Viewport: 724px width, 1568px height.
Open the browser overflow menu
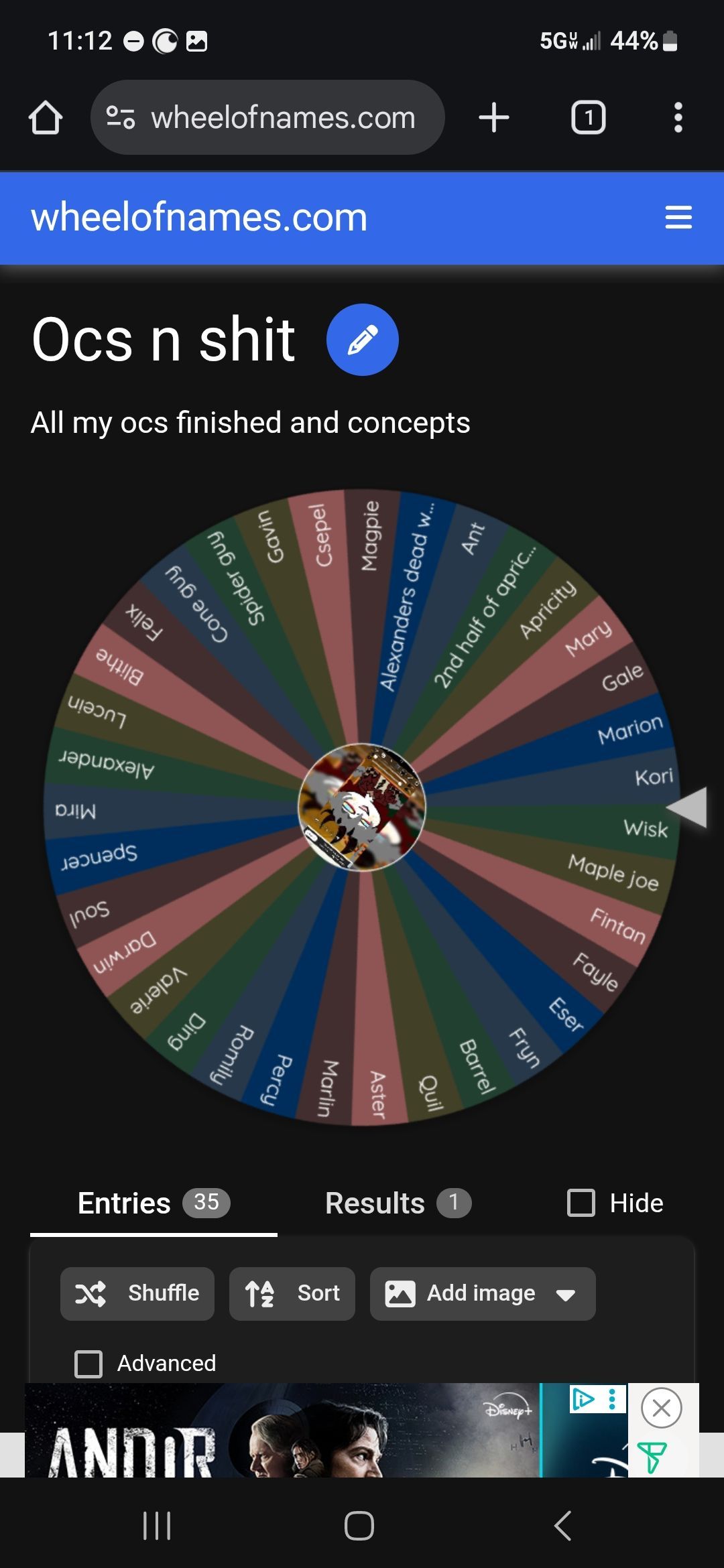[x=678, y=118]
